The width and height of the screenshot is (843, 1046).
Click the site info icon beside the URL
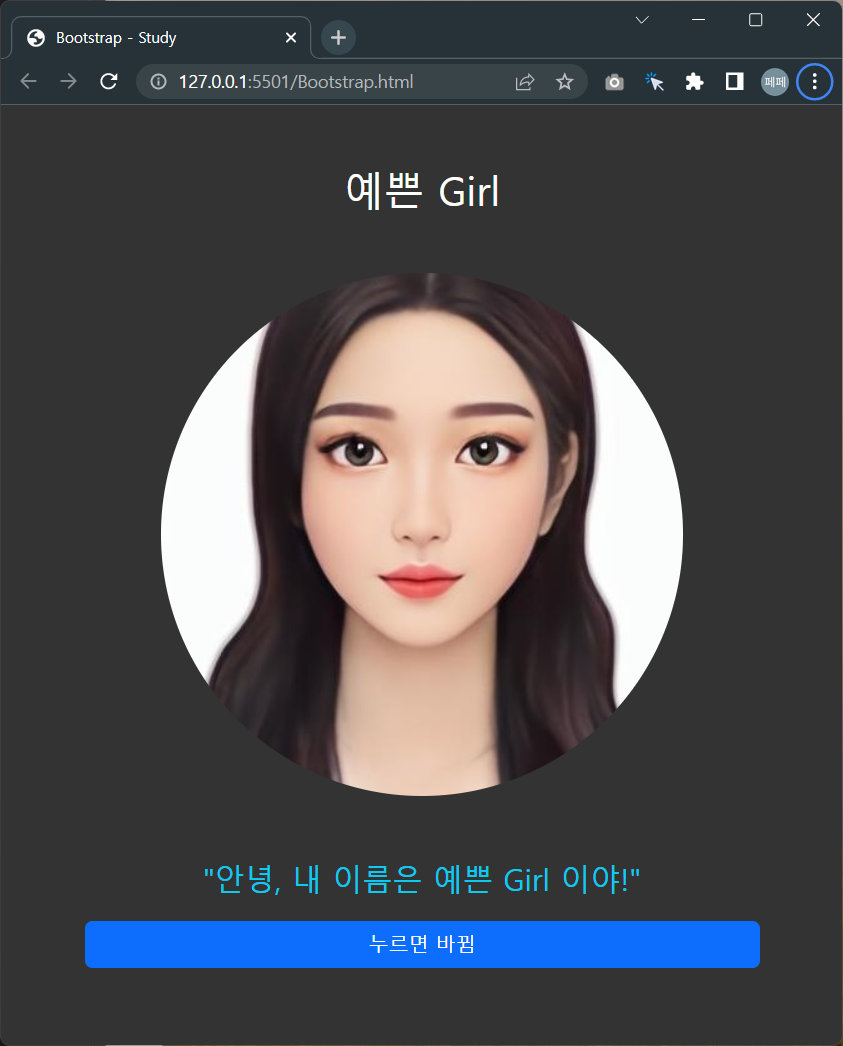(x=158, y=82)
